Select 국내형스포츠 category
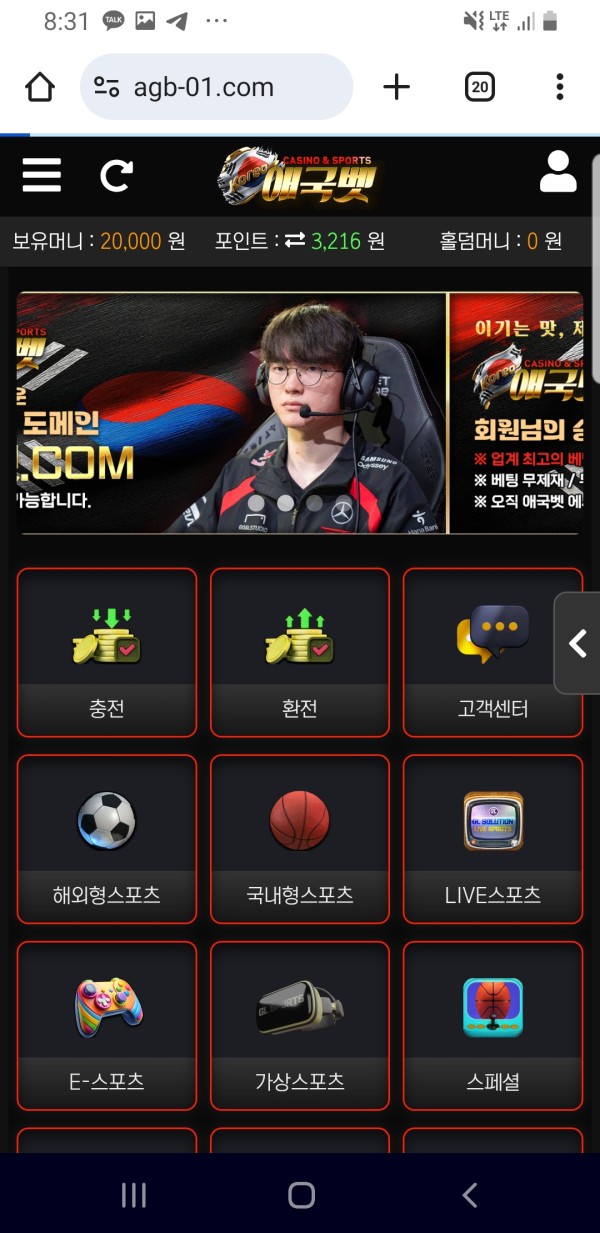The image size is (600, 1233). click(300, 839)
